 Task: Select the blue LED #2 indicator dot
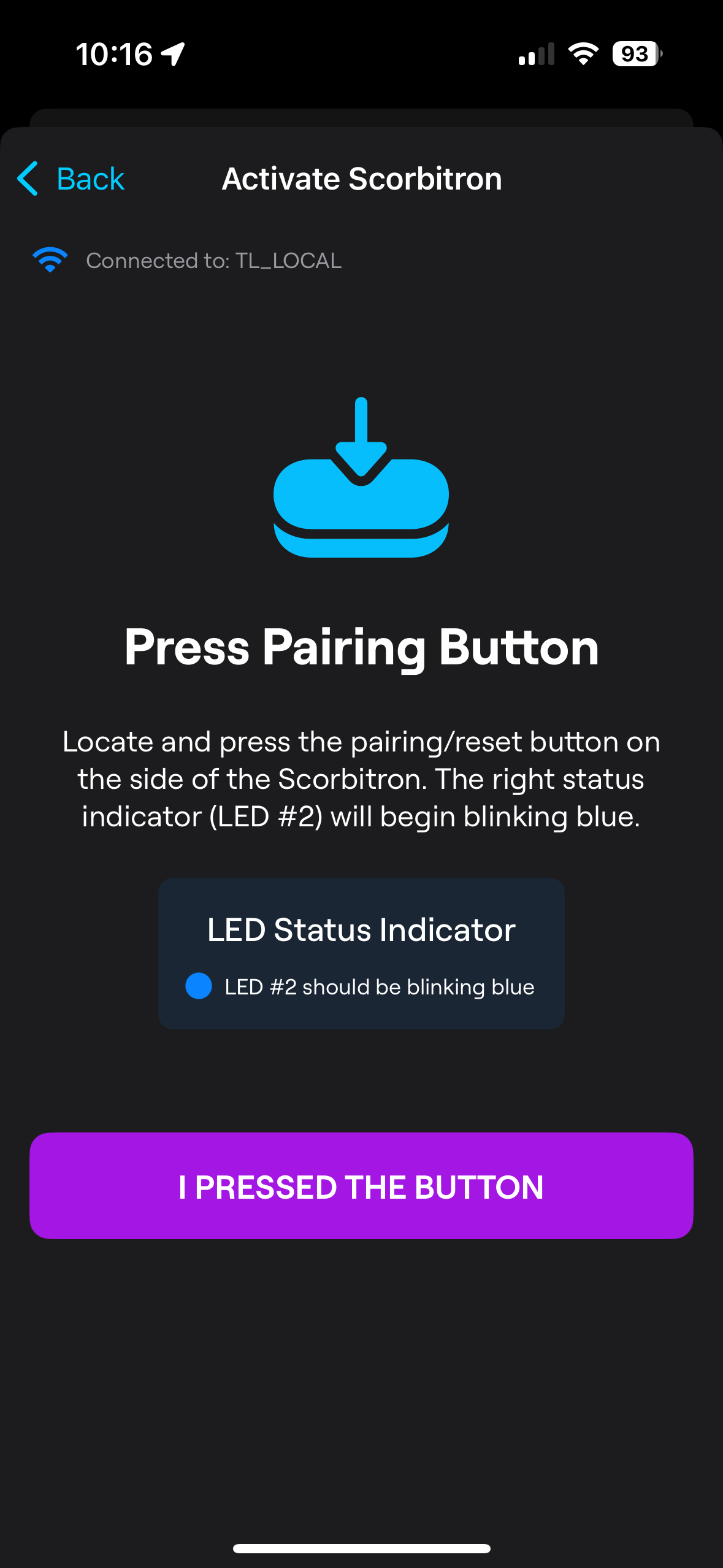(x=199, y=987)
